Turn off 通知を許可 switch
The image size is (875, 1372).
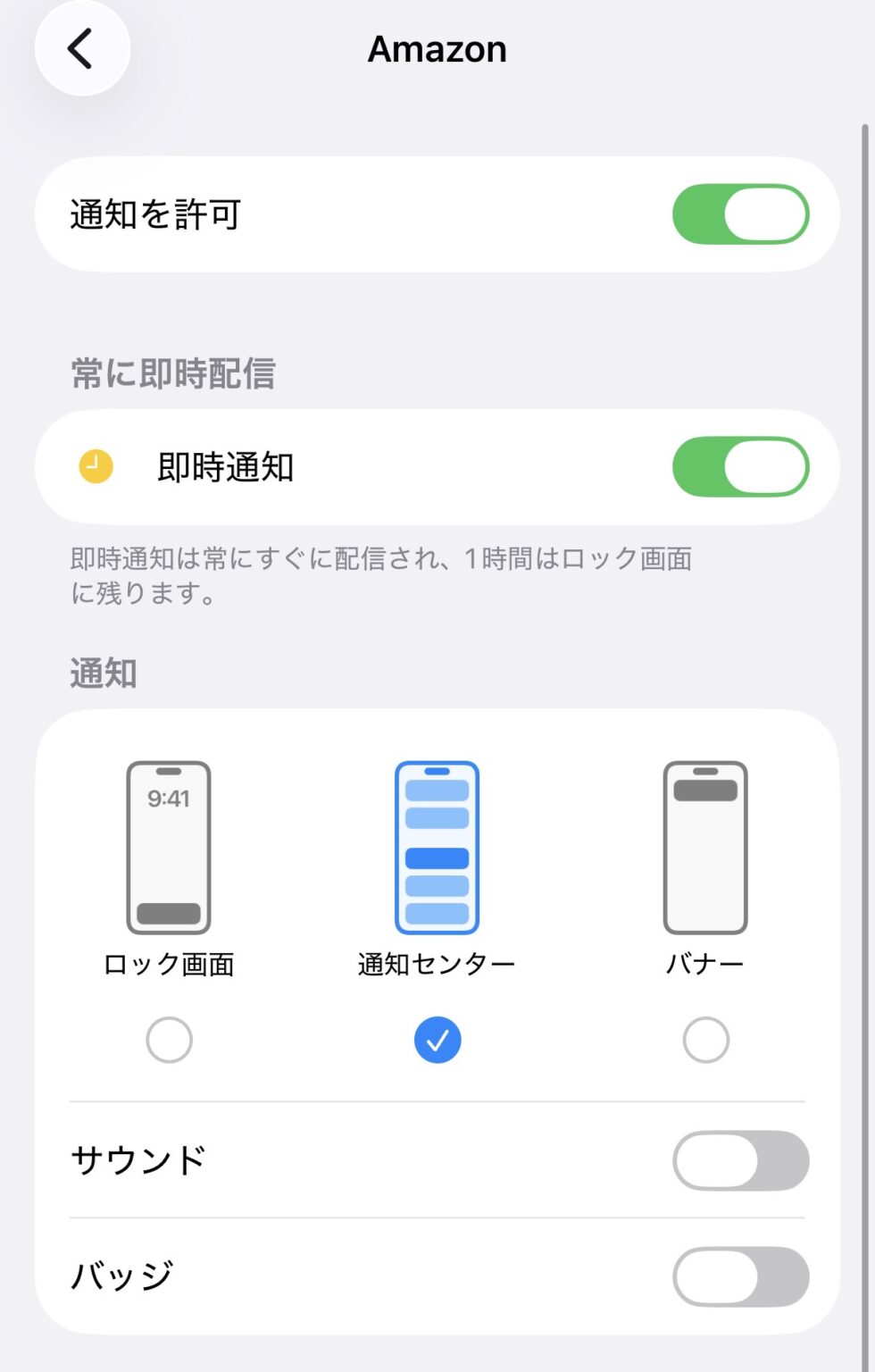tap(740, 214)
